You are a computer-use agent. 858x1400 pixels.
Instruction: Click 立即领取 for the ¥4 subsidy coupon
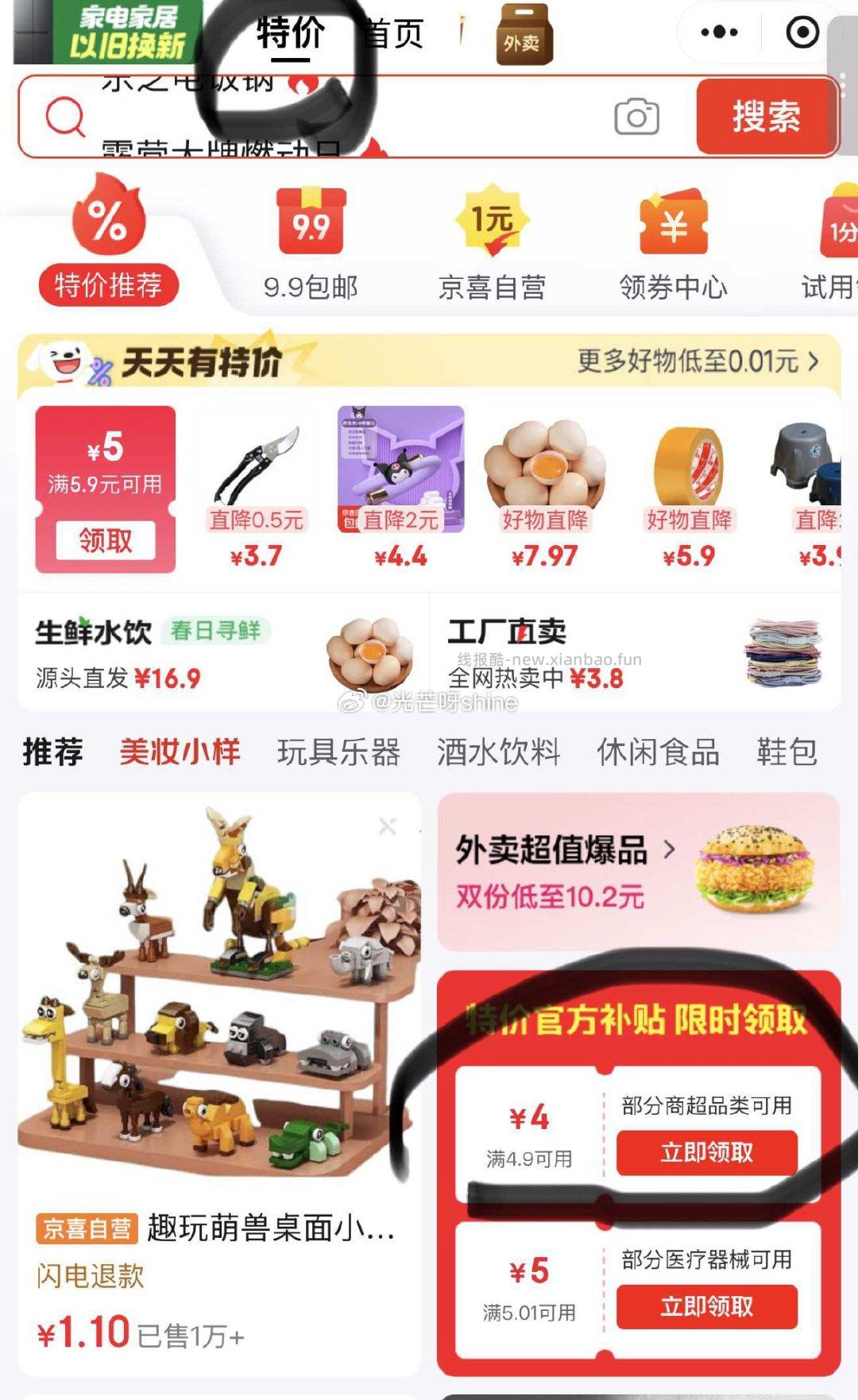705,1152
